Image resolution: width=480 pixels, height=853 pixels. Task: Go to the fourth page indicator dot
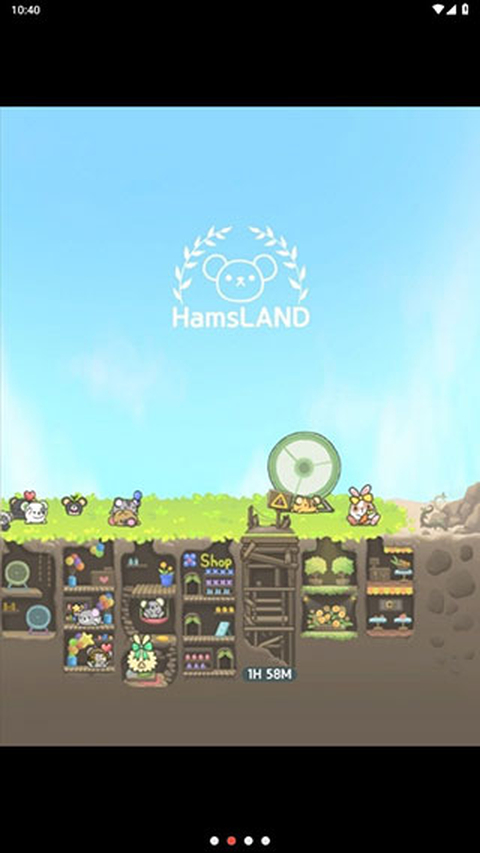pos(266,840)
